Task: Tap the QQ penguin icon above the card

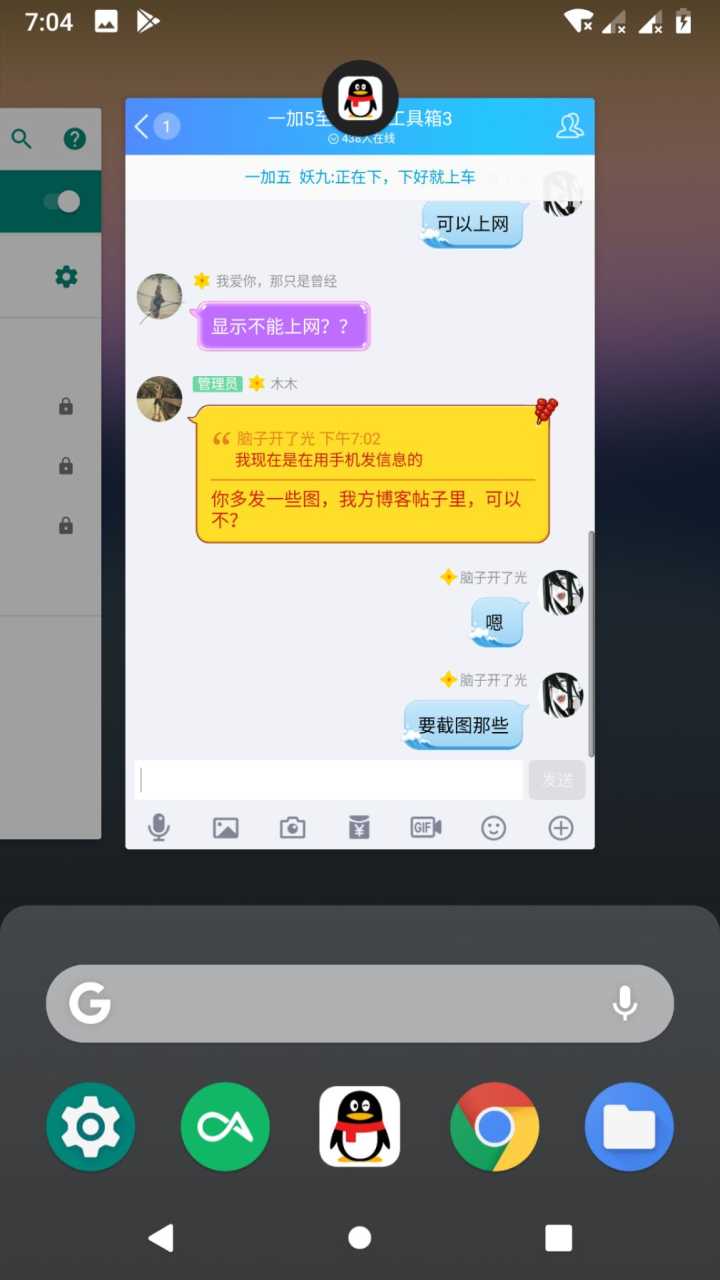Action: pyautogui.click(x=360, y=98)
